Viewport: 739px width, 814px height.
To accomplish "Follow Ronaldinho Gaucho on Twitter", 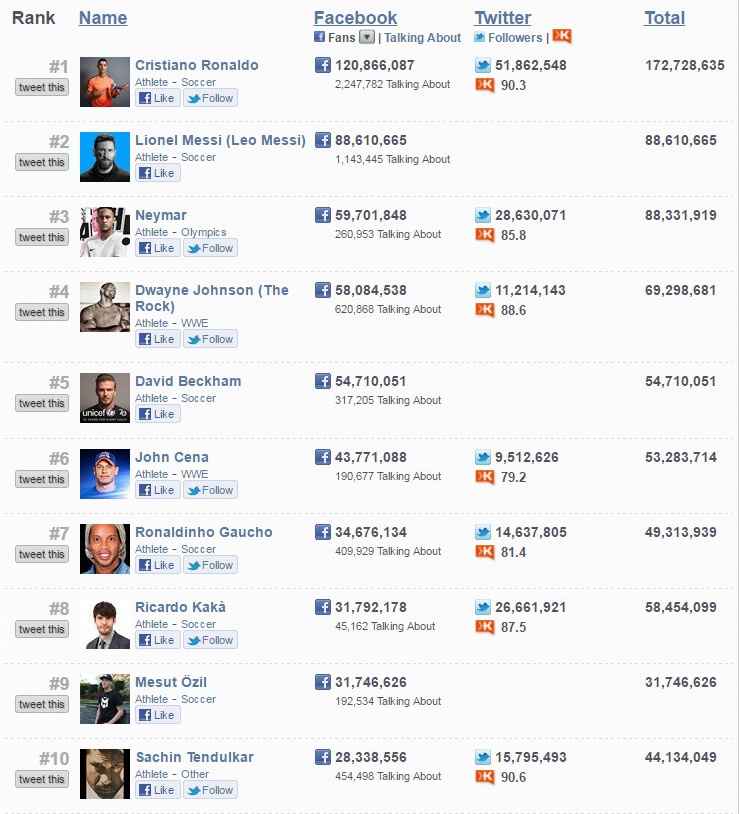I will pos(210,565).
